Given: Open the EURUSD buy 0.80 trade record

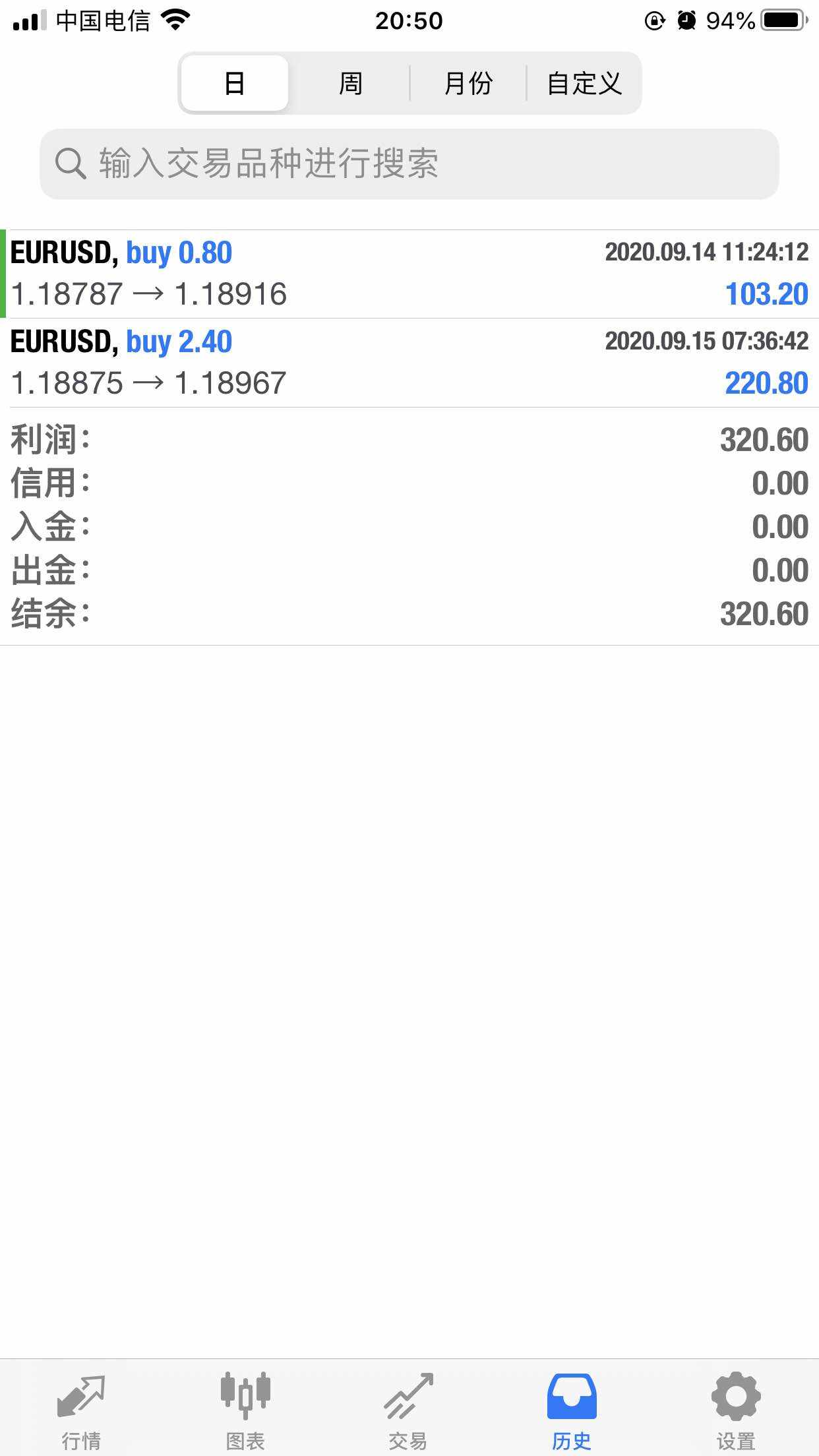Looking at the screenshot, I should click(409, 274).
